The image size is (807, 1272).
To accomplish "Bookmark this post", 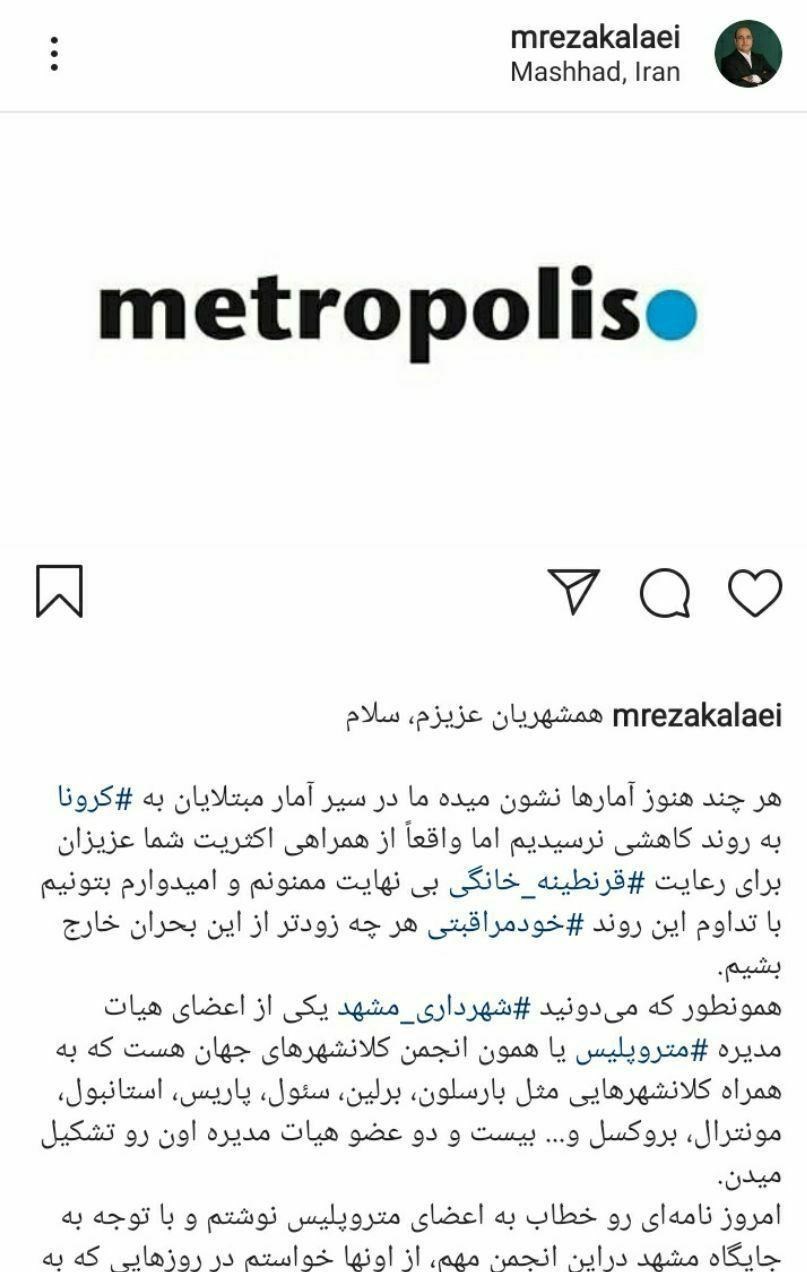I will point(59,591).
